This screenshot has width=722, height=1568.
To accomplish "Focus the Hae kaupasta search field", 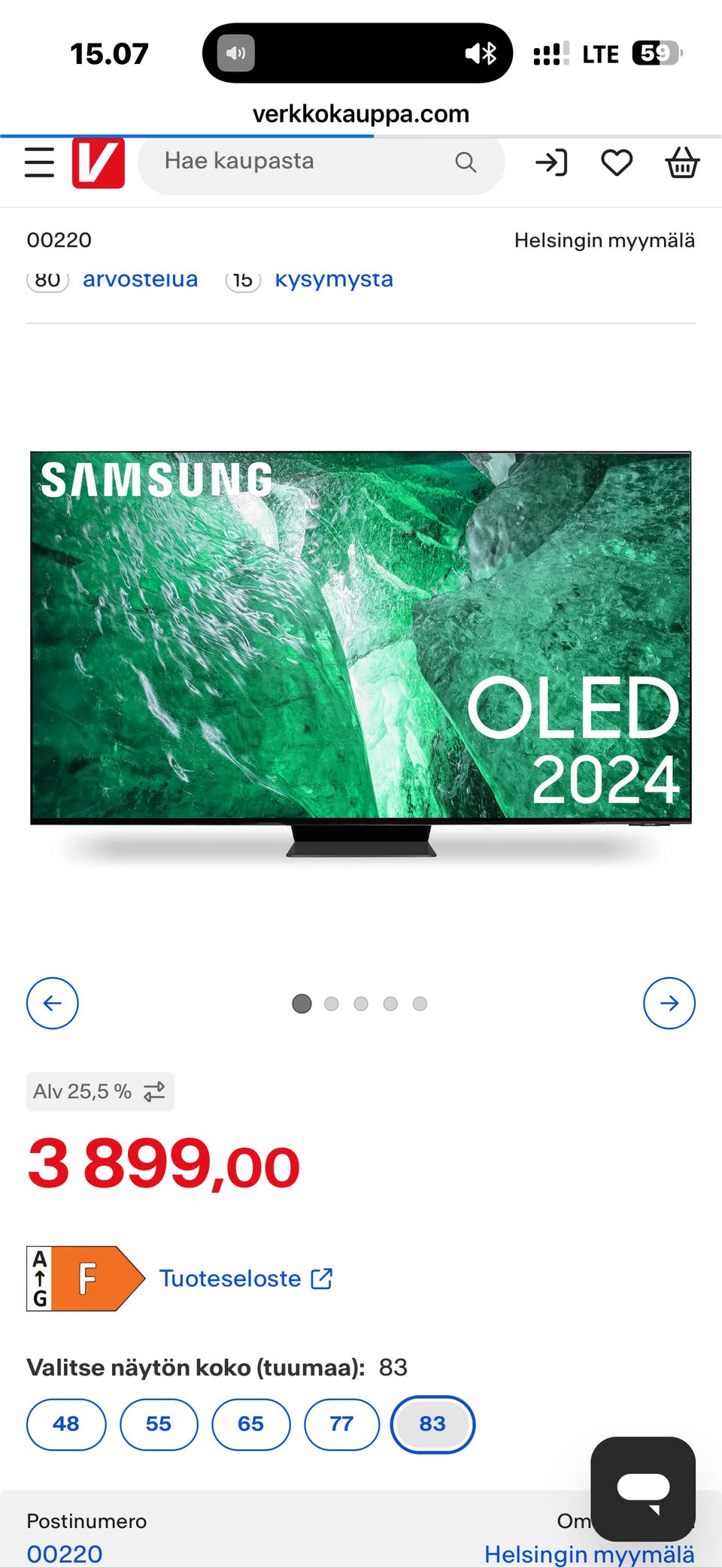I will (321, 162).
